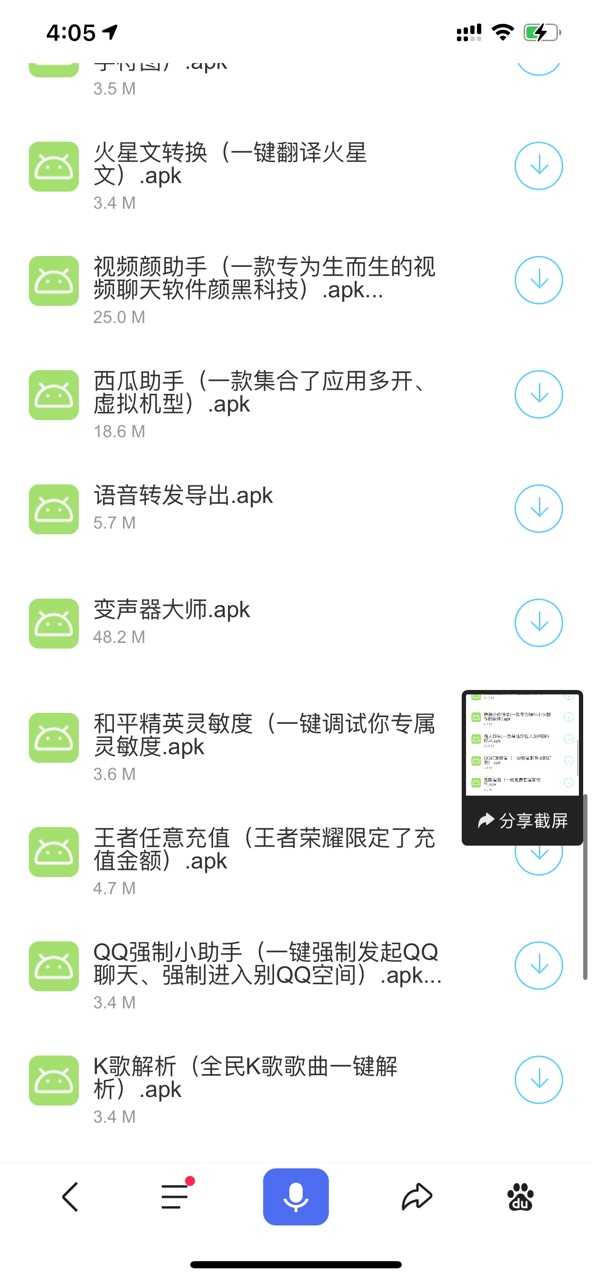Open the bottom menu list icon
Image resolution: width=592 pixels, height=1280 pixels.
click(176, 1195)
